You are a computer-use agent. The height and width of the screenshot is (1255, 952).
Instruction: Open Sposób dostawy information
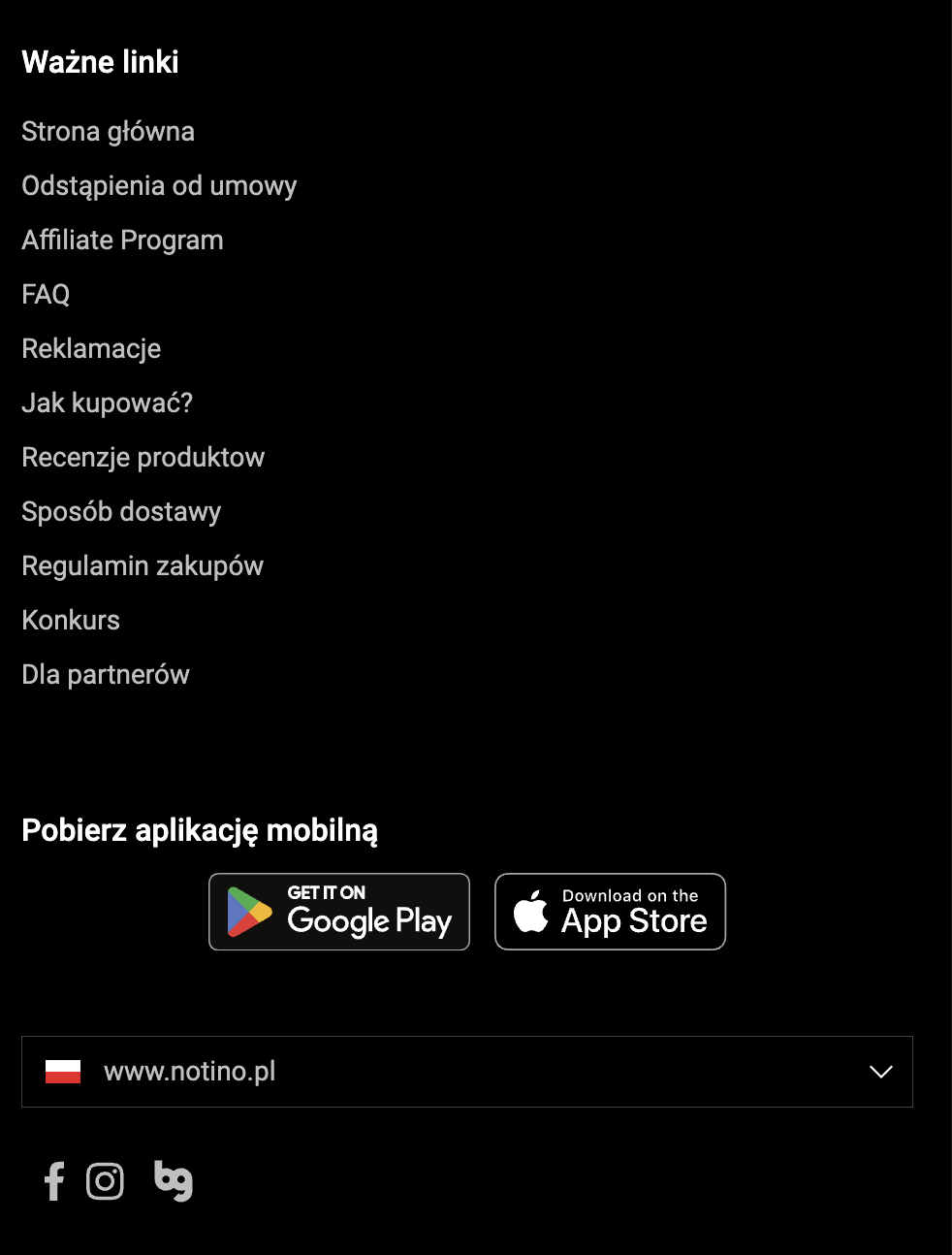tap(121, 512)
